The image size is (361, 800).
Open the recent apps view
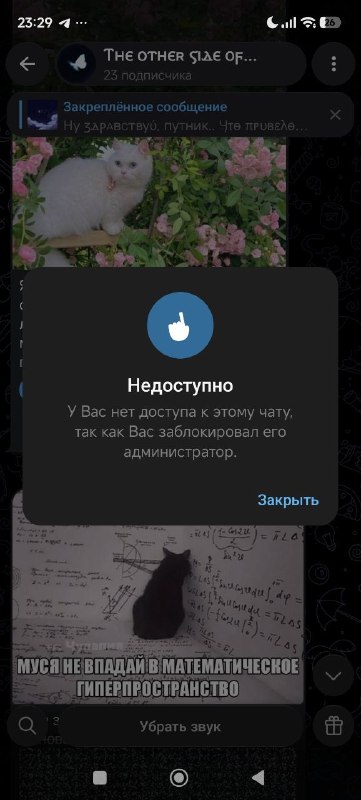point(100,778)
